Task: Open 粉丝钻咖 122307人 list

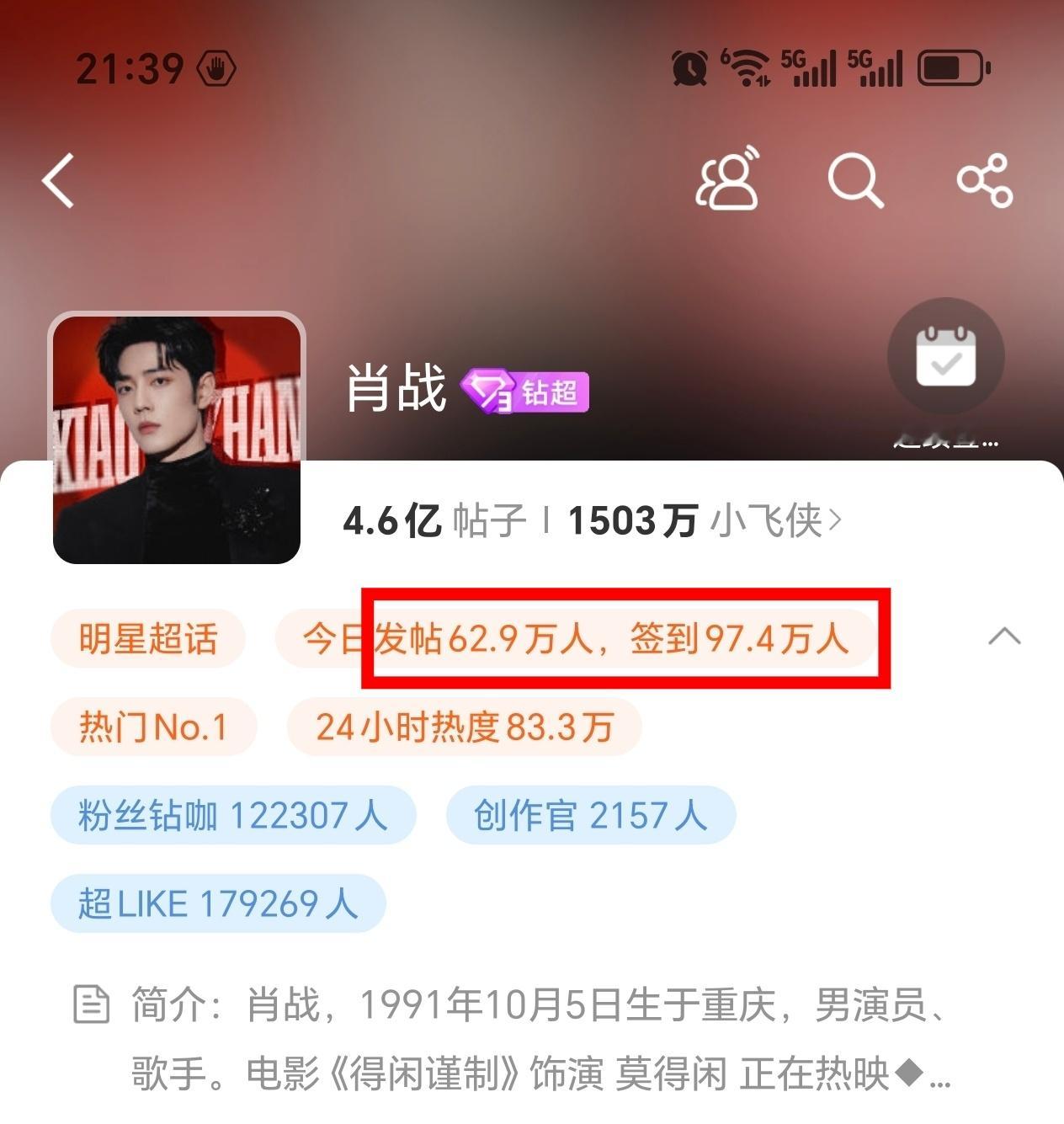Action: [234, 814]
